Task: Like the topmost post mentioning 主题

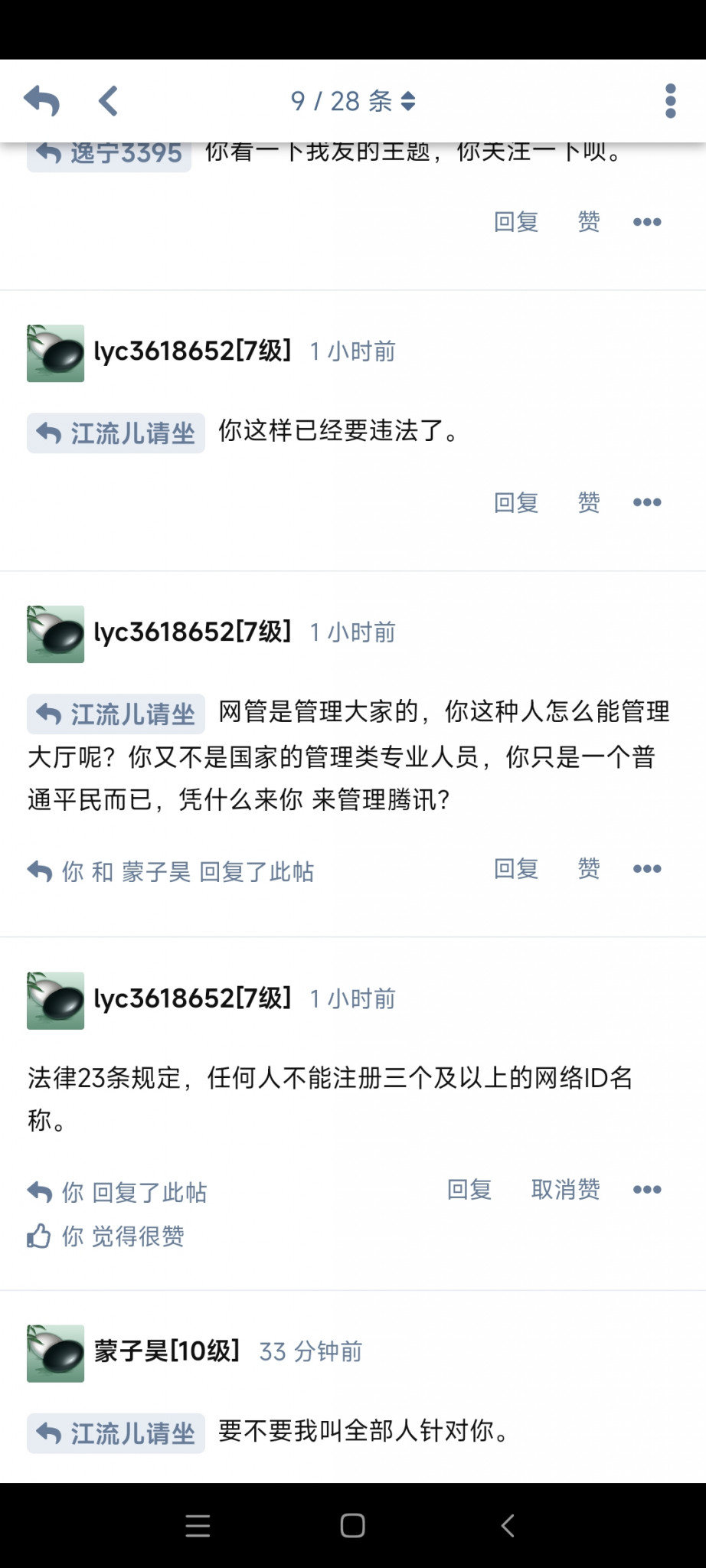Action: pyautogui.click(x=588, y=222)
